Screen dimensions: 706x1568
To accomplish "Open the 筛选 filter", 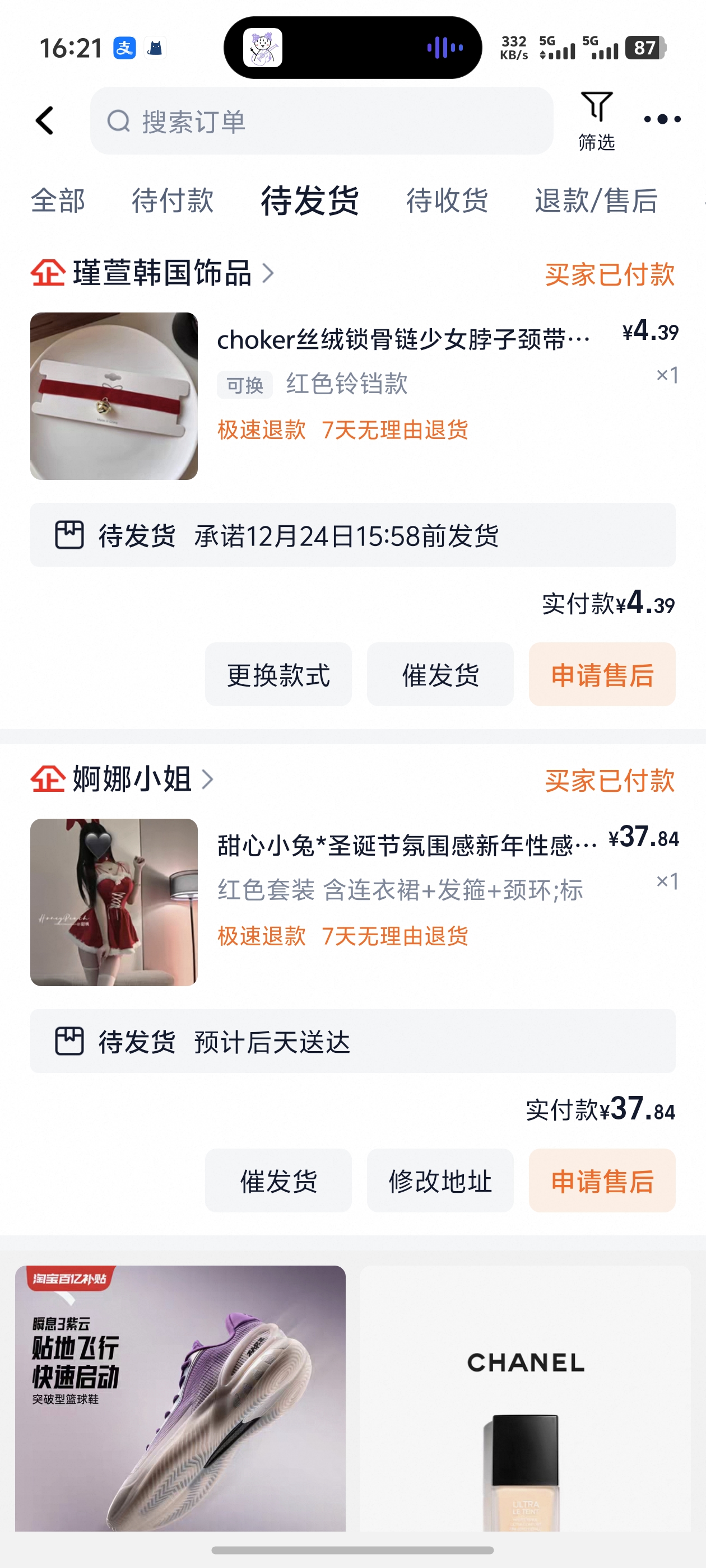I will (x=596, y=121).
